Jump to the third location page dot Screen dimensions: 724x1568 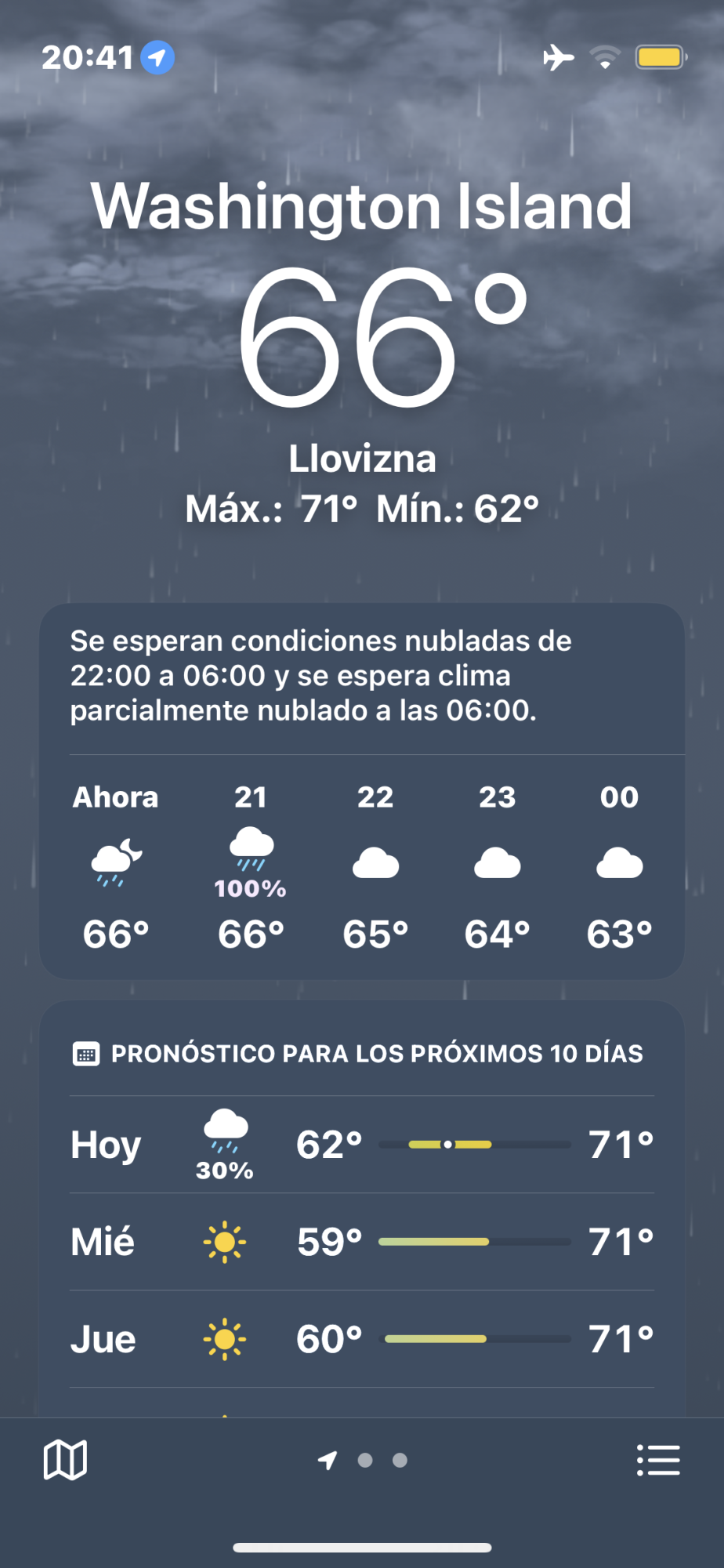400,1460
